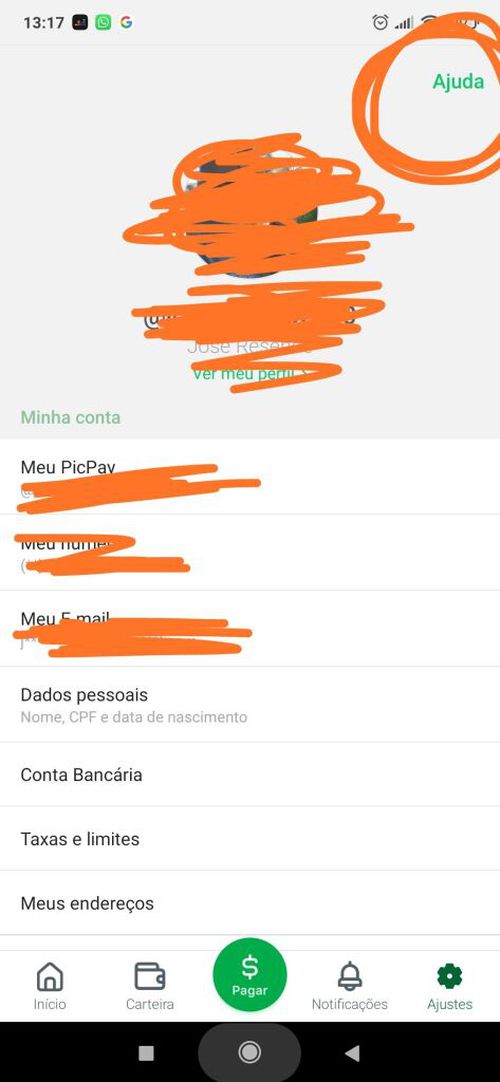Tap the system back button
The height and width of the screenshot is (1082, 500).
click(352, 1052)
